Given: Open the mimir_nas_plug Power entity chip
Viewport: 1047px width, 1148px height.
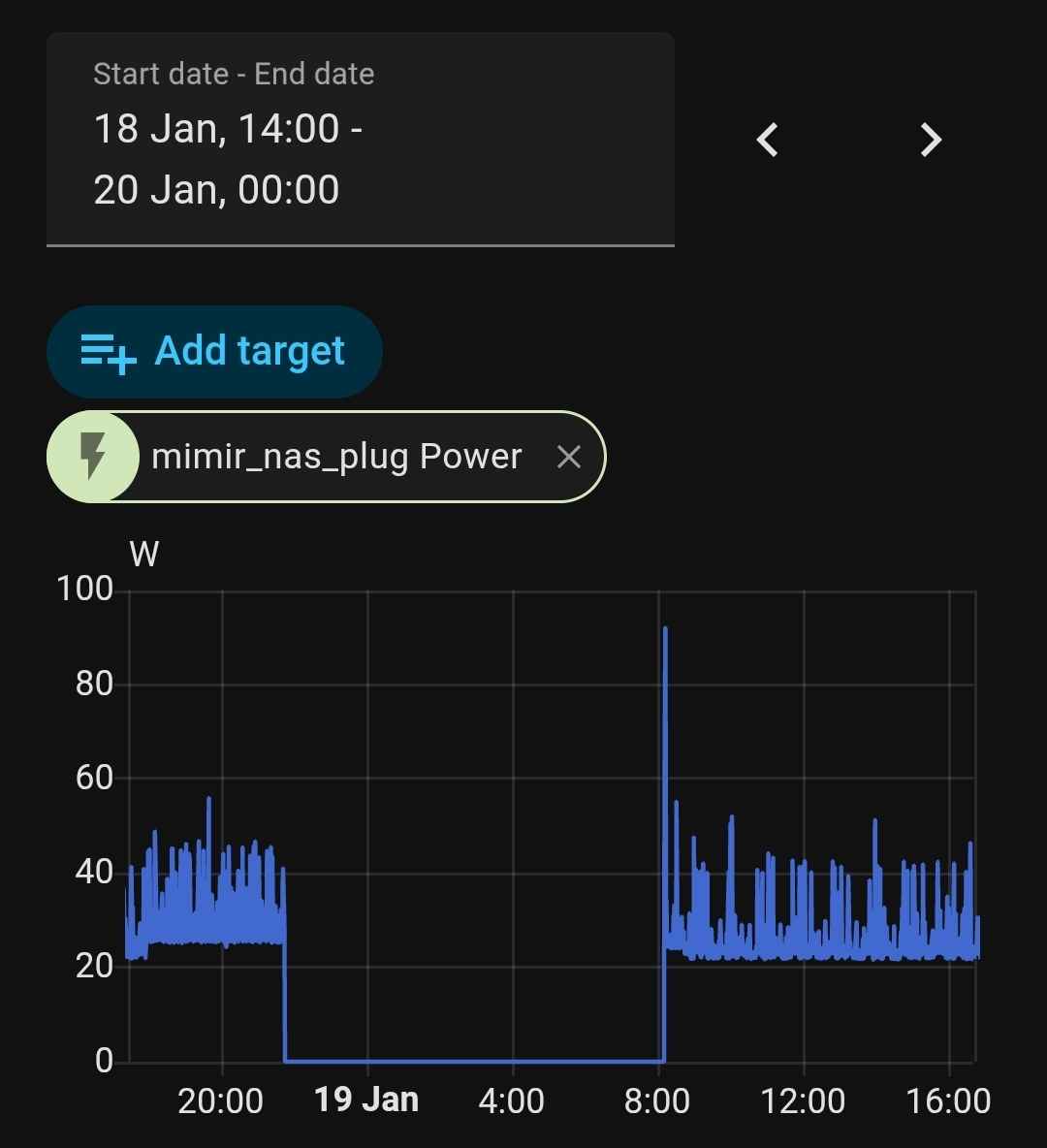Looking at the screenshot, I should [335, 457].
